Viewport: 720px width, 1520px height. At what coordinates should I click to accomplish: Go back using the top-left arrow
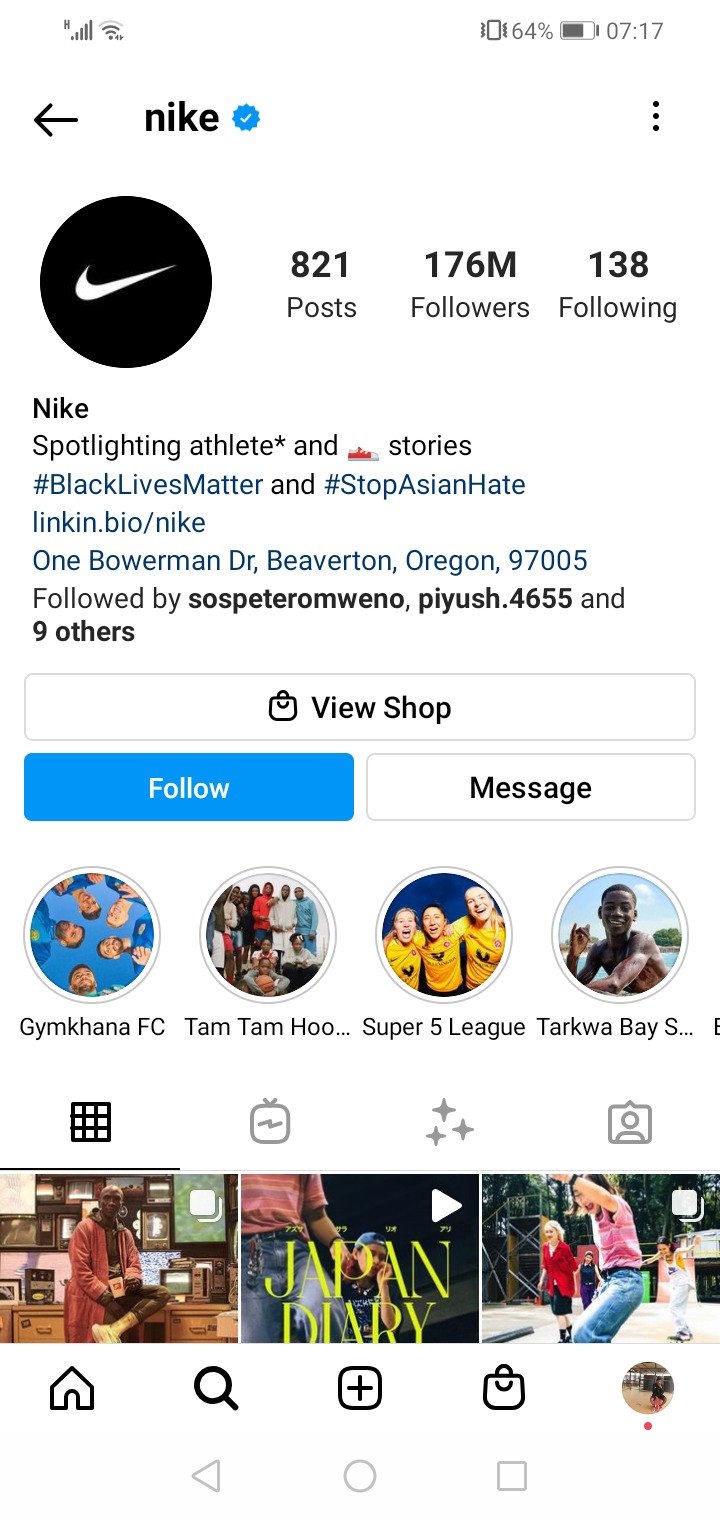coord(56,120)
